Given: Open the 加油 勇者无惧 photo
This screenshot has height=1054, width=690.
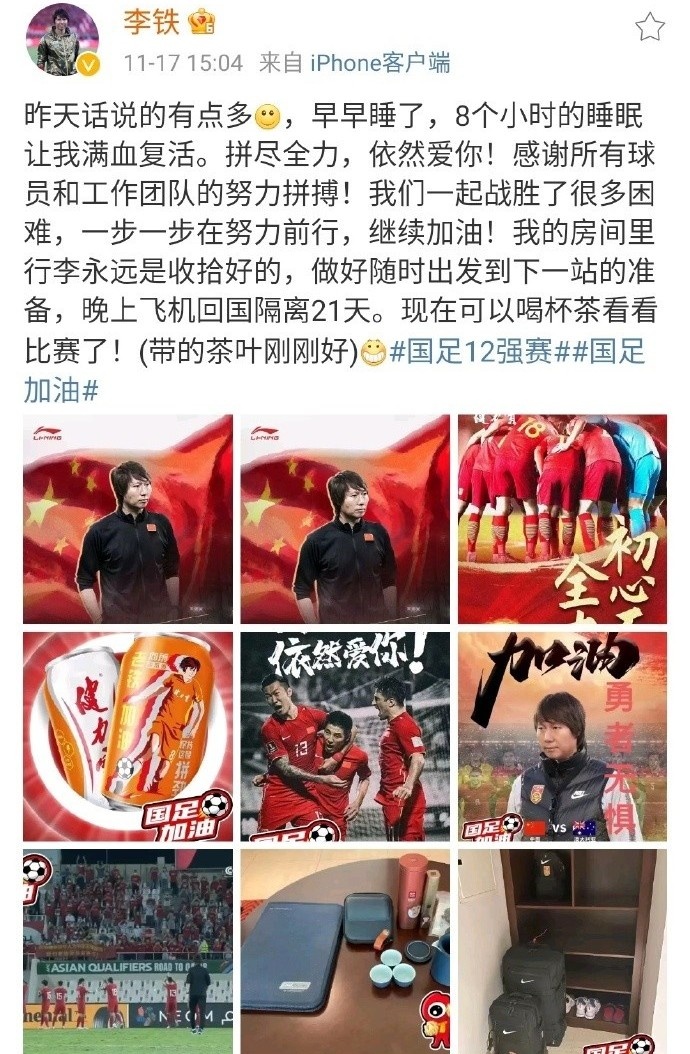Looking at the screenshot, I should click(x=562, y=735).
